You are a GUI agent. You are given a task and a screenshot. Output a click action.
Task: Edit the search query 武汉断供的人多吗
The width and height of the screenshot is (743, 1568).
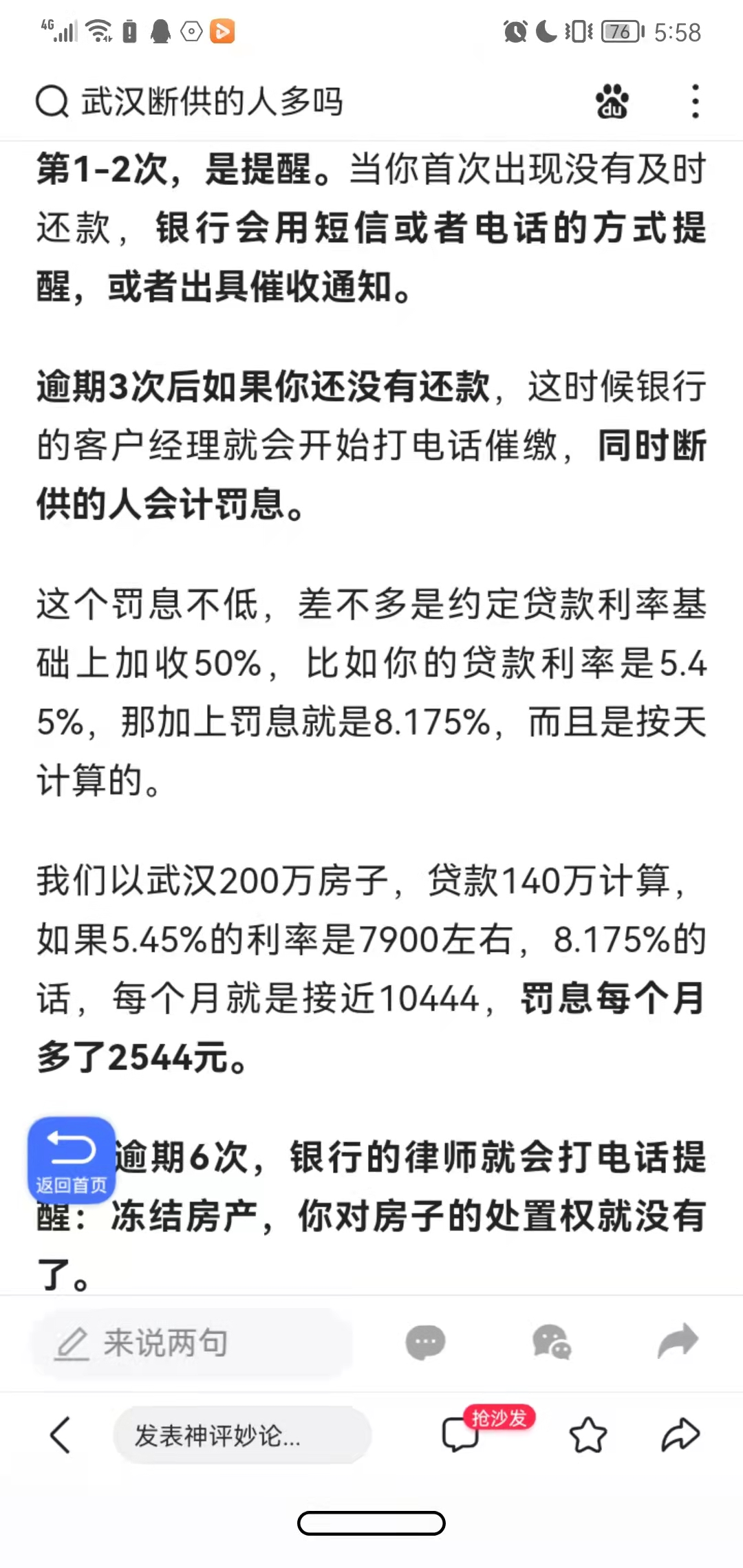213,102
